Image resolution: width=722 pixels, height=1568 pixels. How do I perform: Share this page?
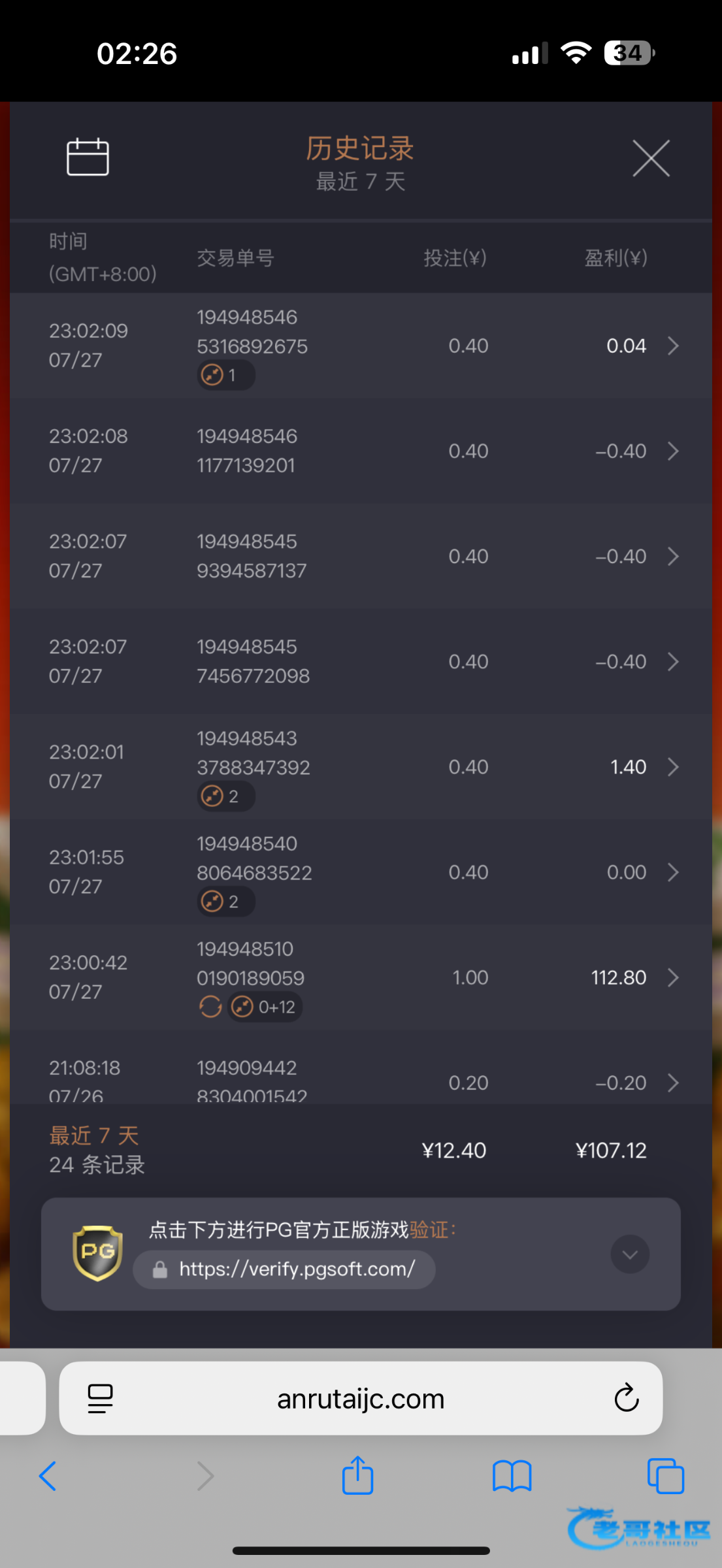357,1475
